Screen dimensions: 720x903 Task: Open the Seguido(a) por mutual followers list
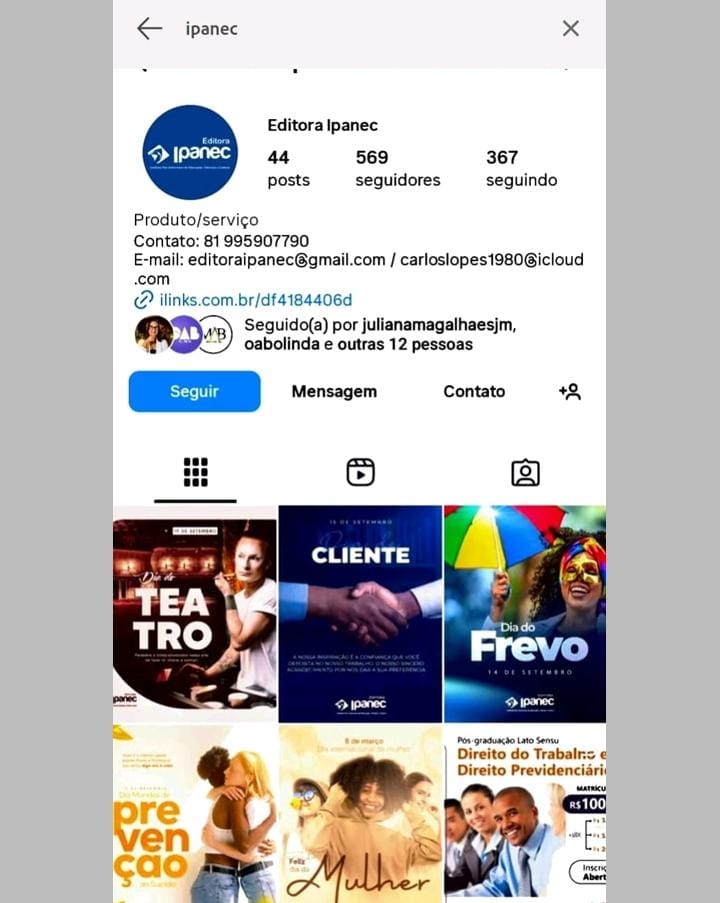pos(380,335)
